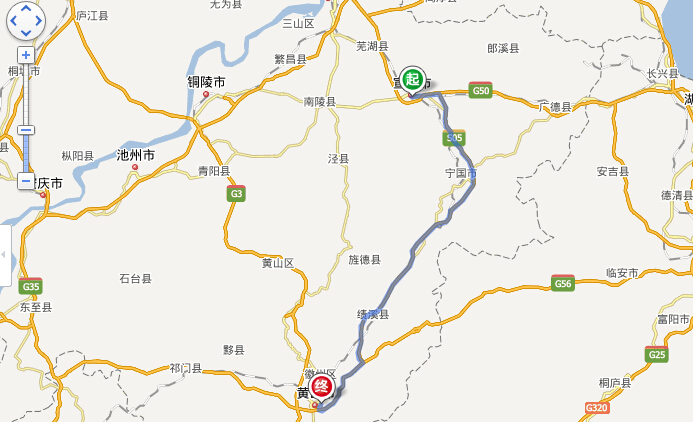The width and height of the screenshot is (693, 422).
Task: Expand the side panel arrow on left edge
Action: tap(4, 255)
